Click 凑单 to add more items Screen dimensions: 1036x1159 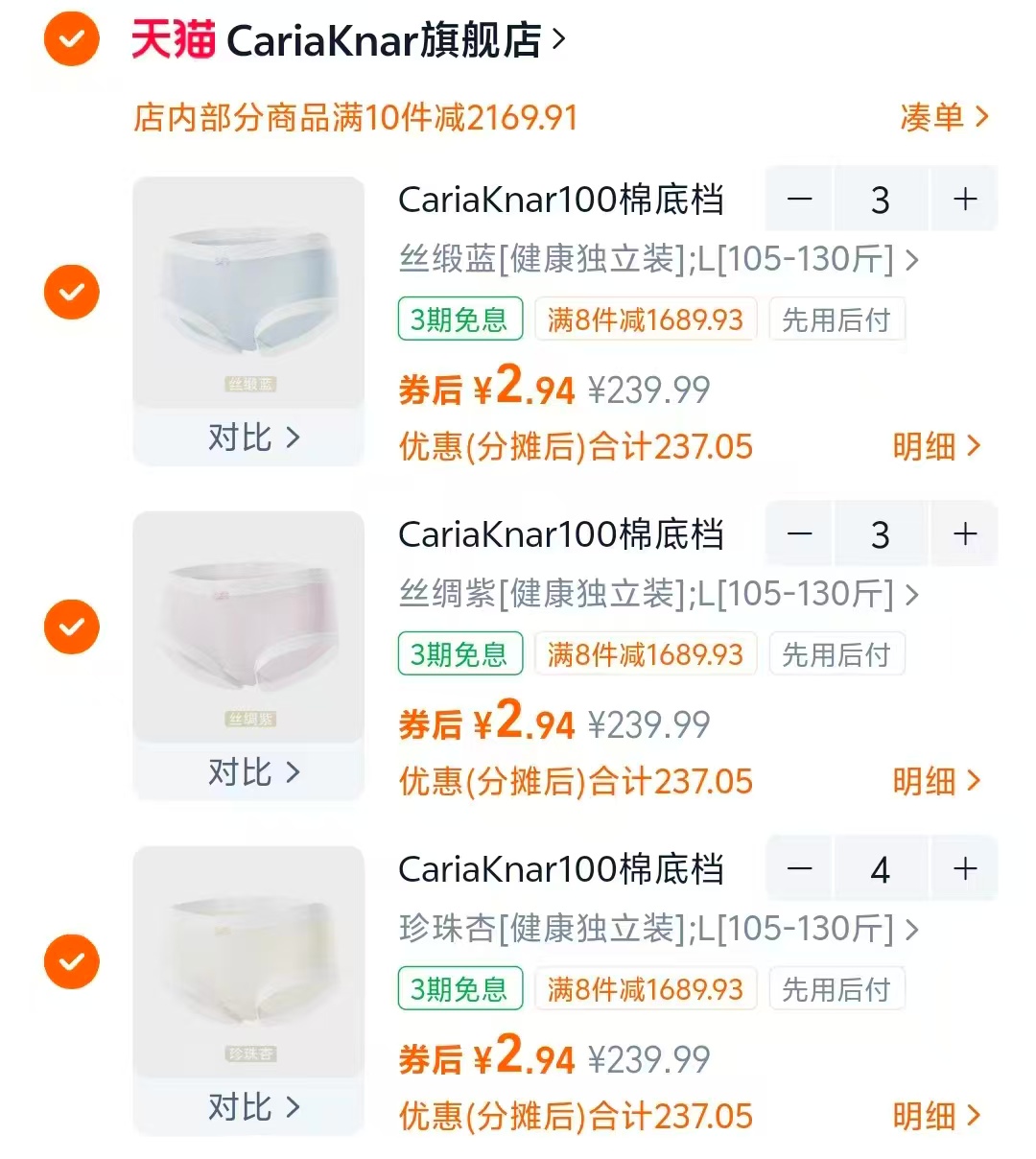point(945,116)
